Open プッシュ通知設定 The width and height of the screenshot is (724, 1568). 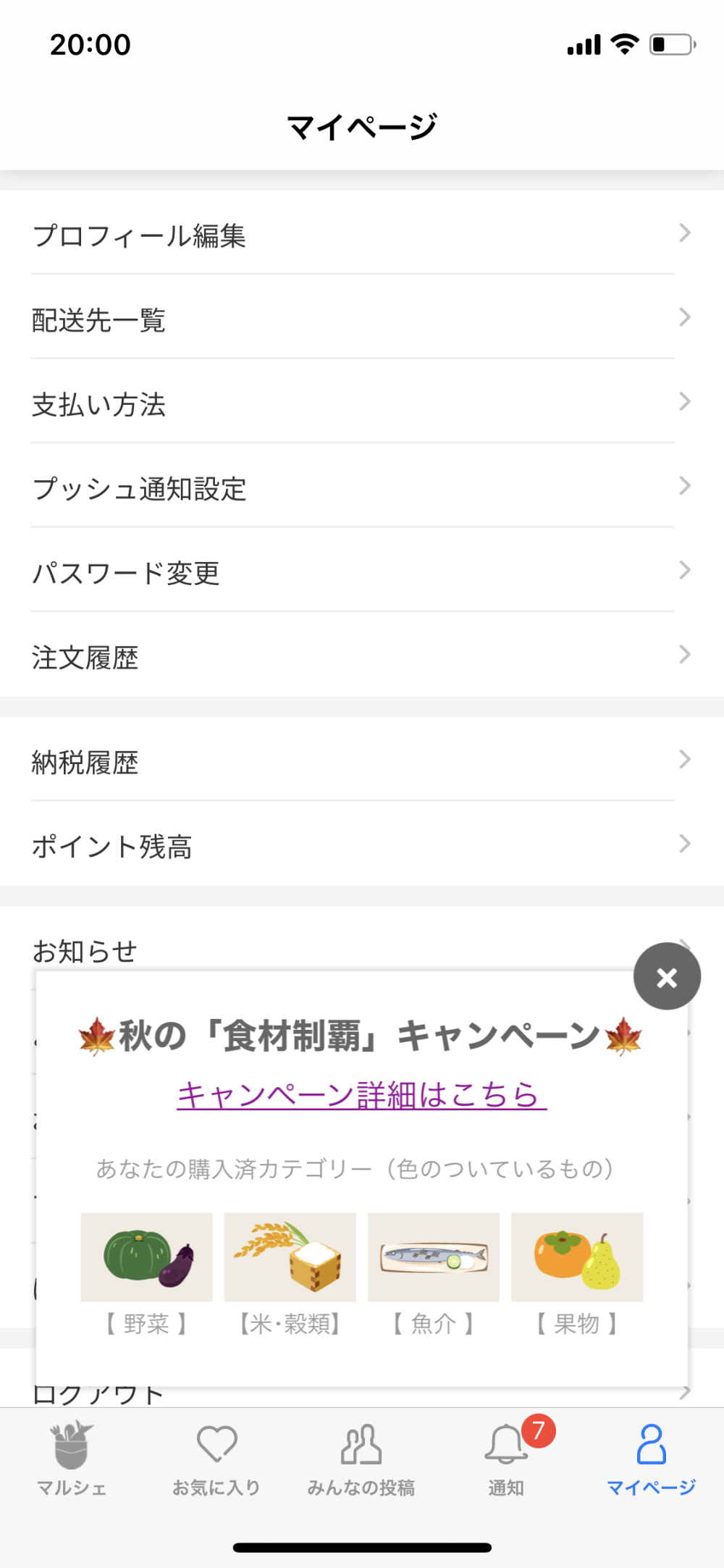pos(362,486)
